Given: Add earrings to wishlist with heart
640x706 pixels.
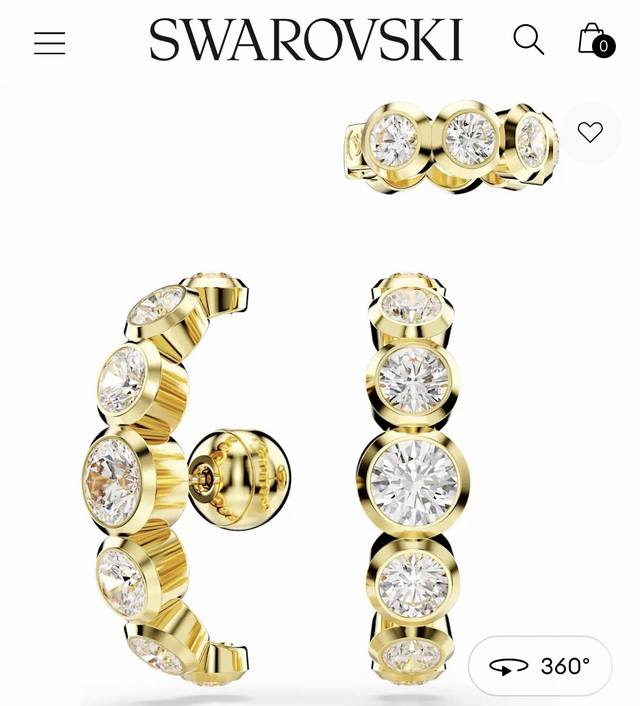Looking at the screenshot, I should (590, 132).
